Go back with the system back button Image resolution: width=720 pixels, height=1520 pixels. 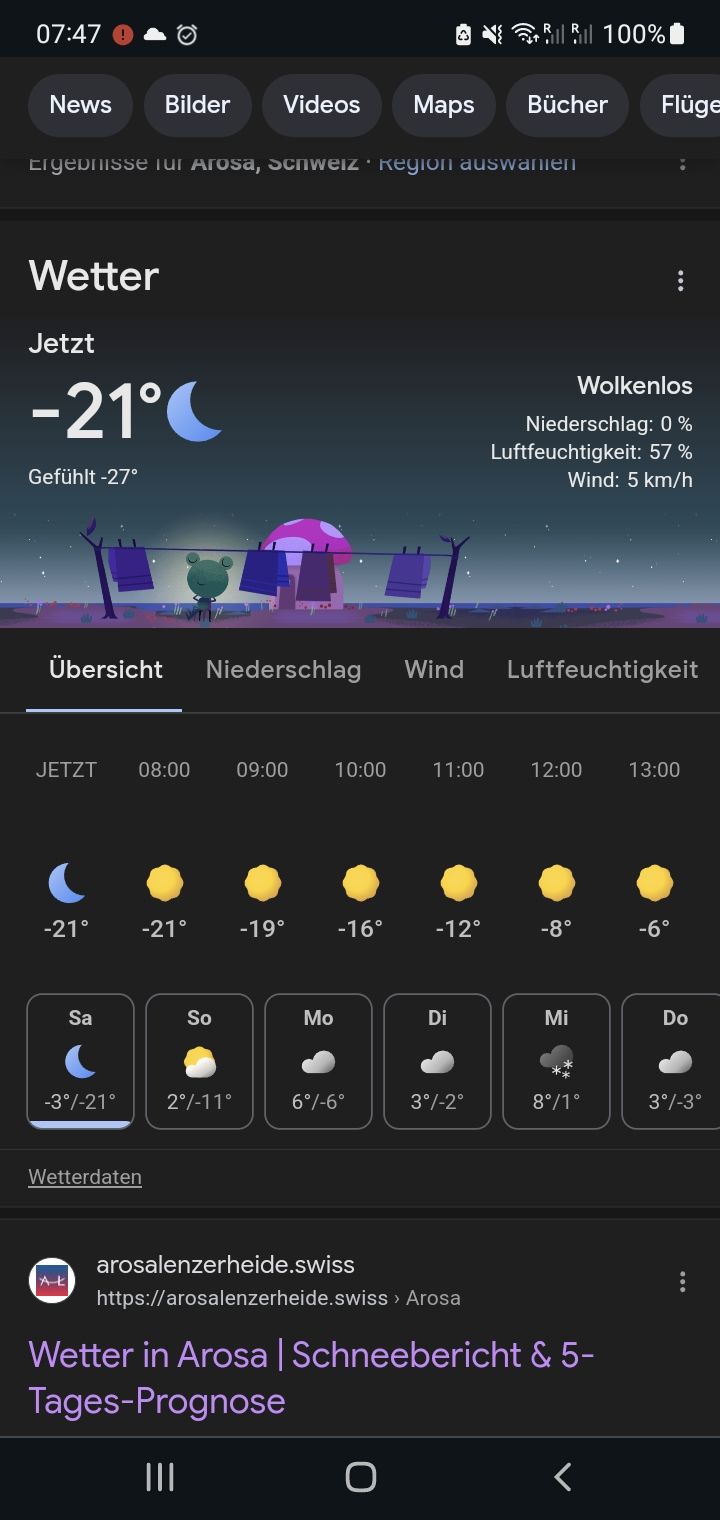point(562,1477)
